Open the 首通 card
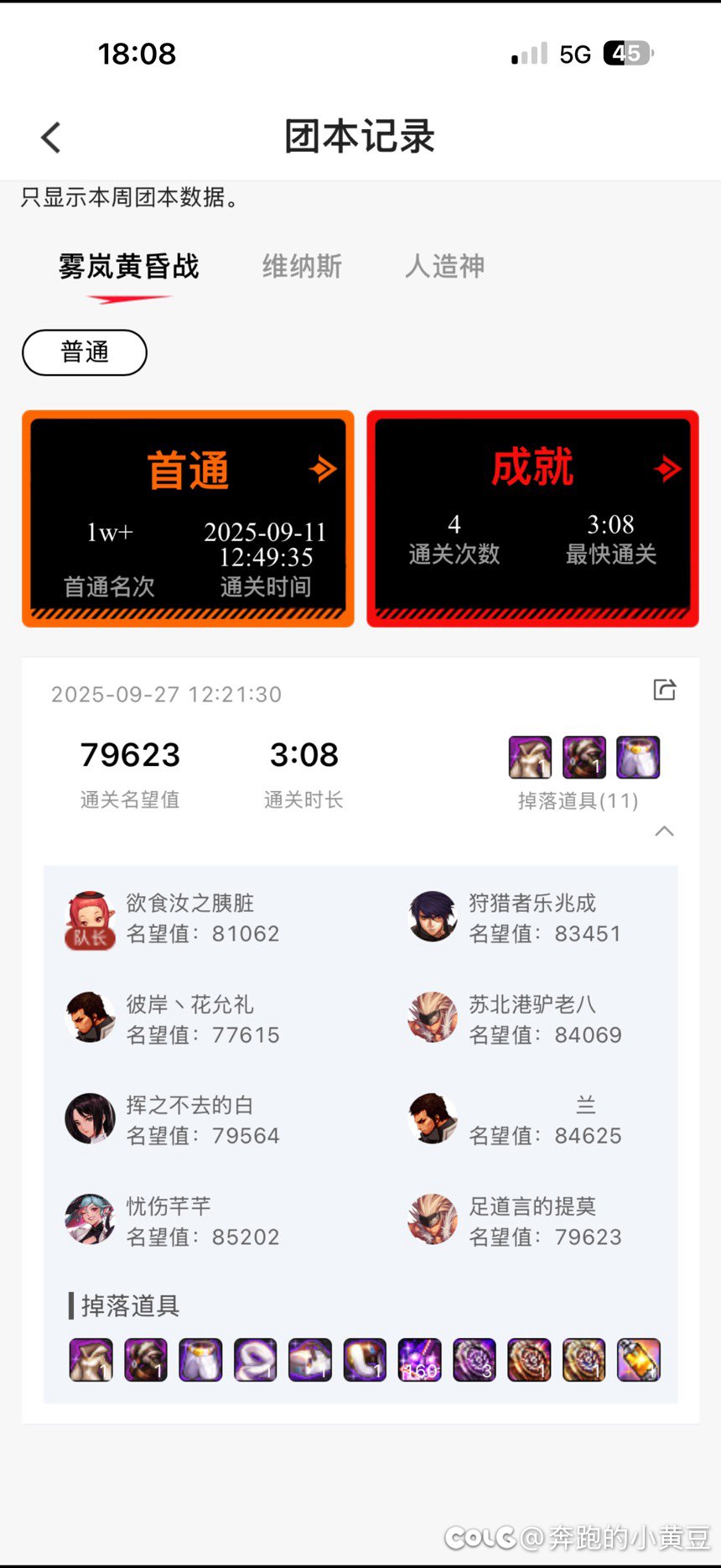This screenshot has width=721, height=1568. (188, 518)
